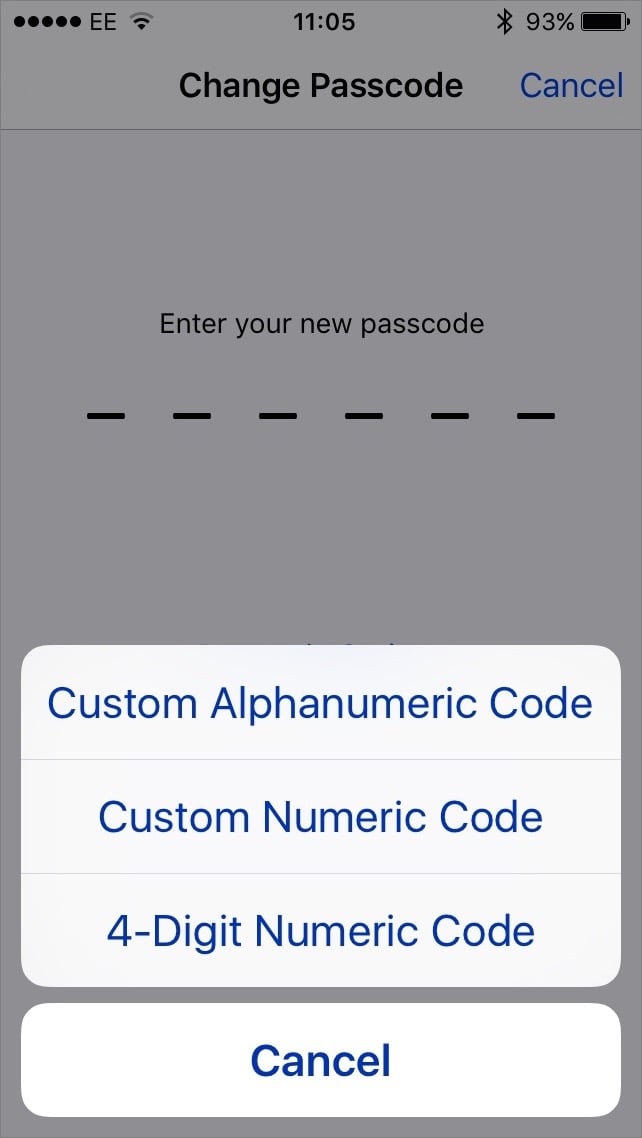Dismiss the sheet with bottom Cancel button

[x=321, y=1060]
